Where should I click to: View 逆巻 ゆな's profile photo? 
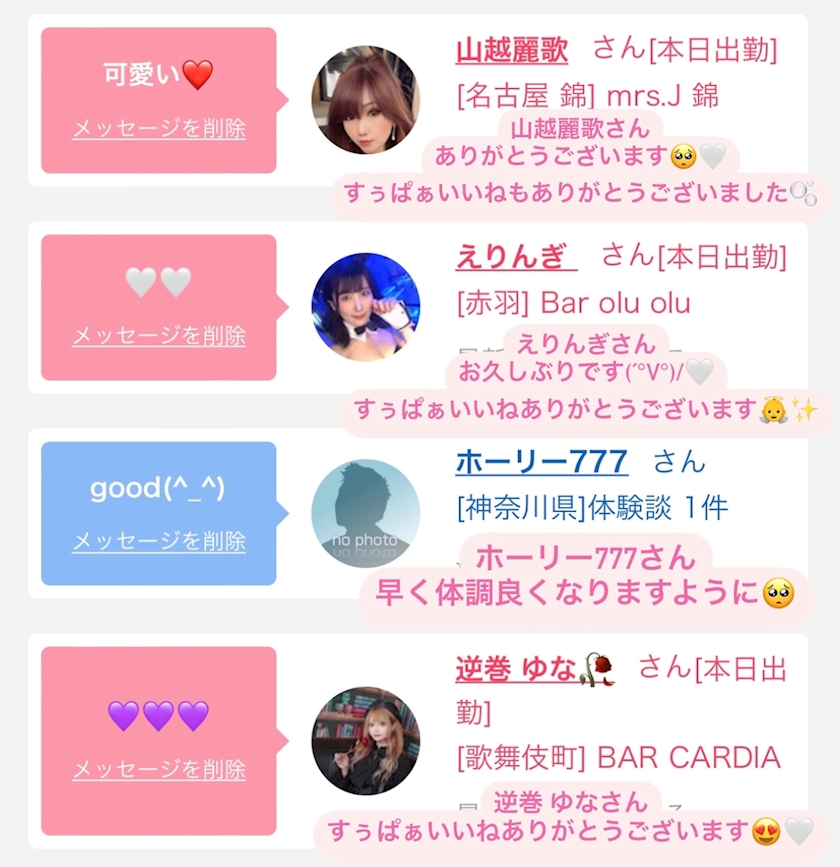pyautogui.click(x=366, y=741)
